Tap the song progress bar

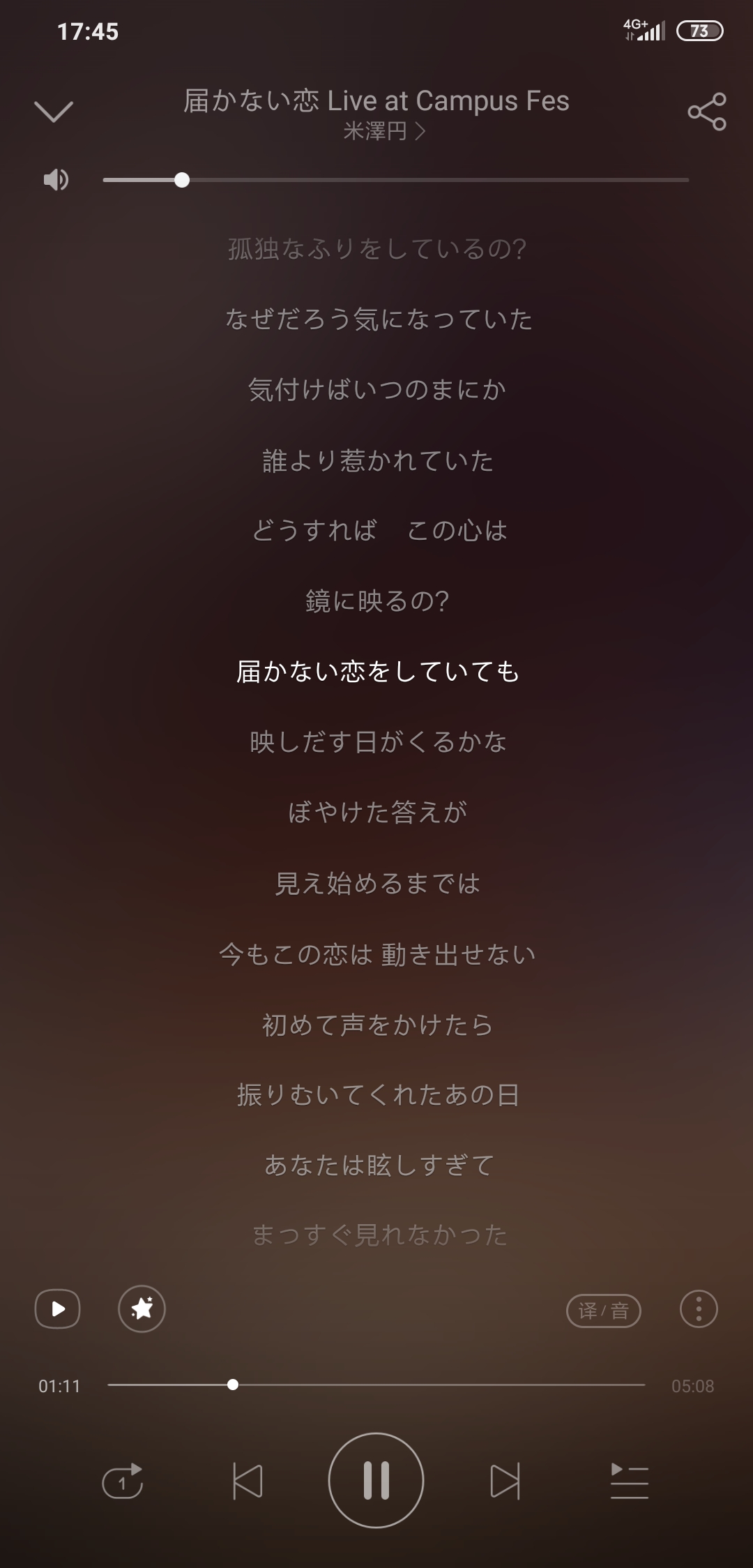[432, 1385]
